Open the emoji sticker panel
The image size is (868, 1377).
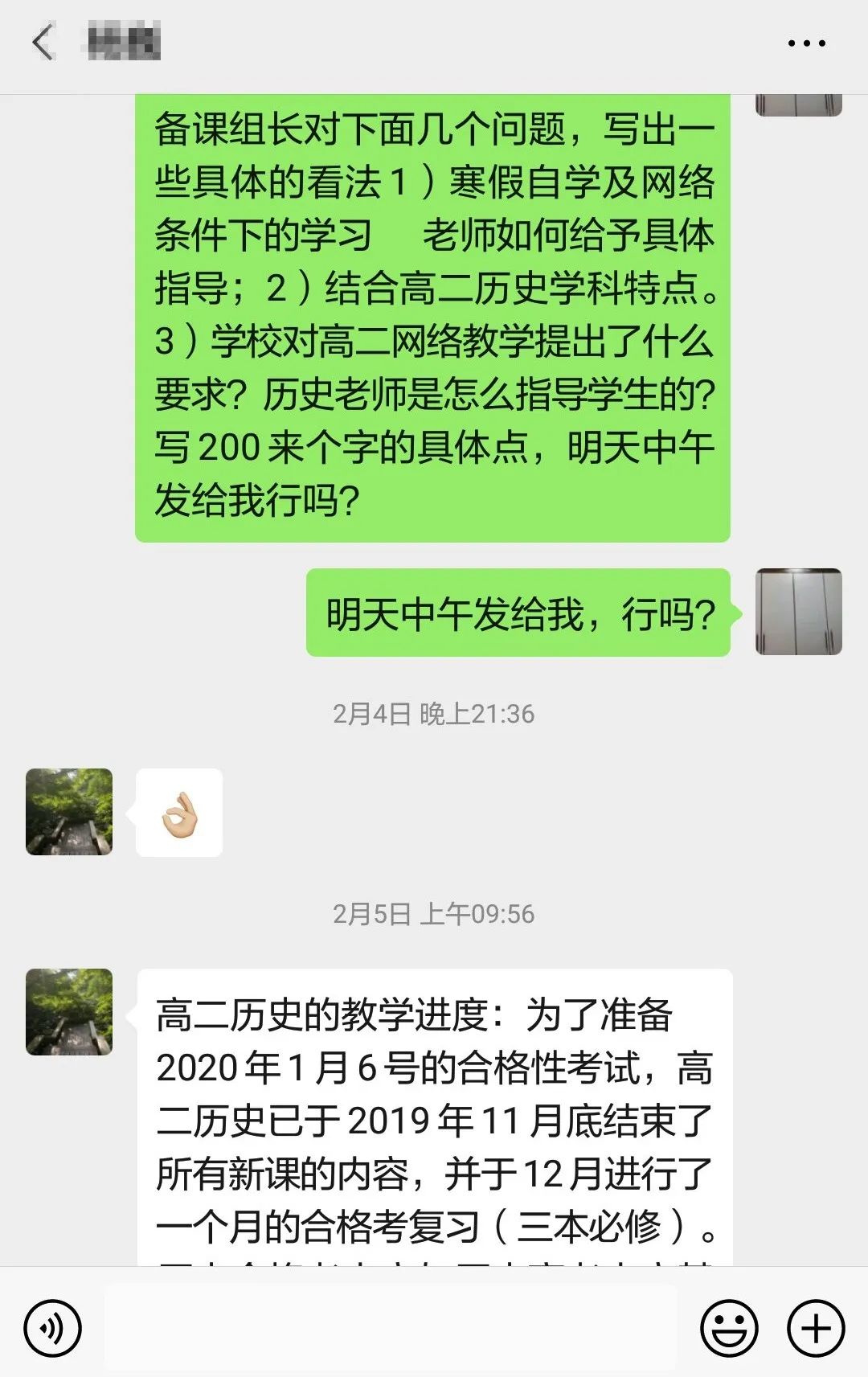tap(729, 1328)
